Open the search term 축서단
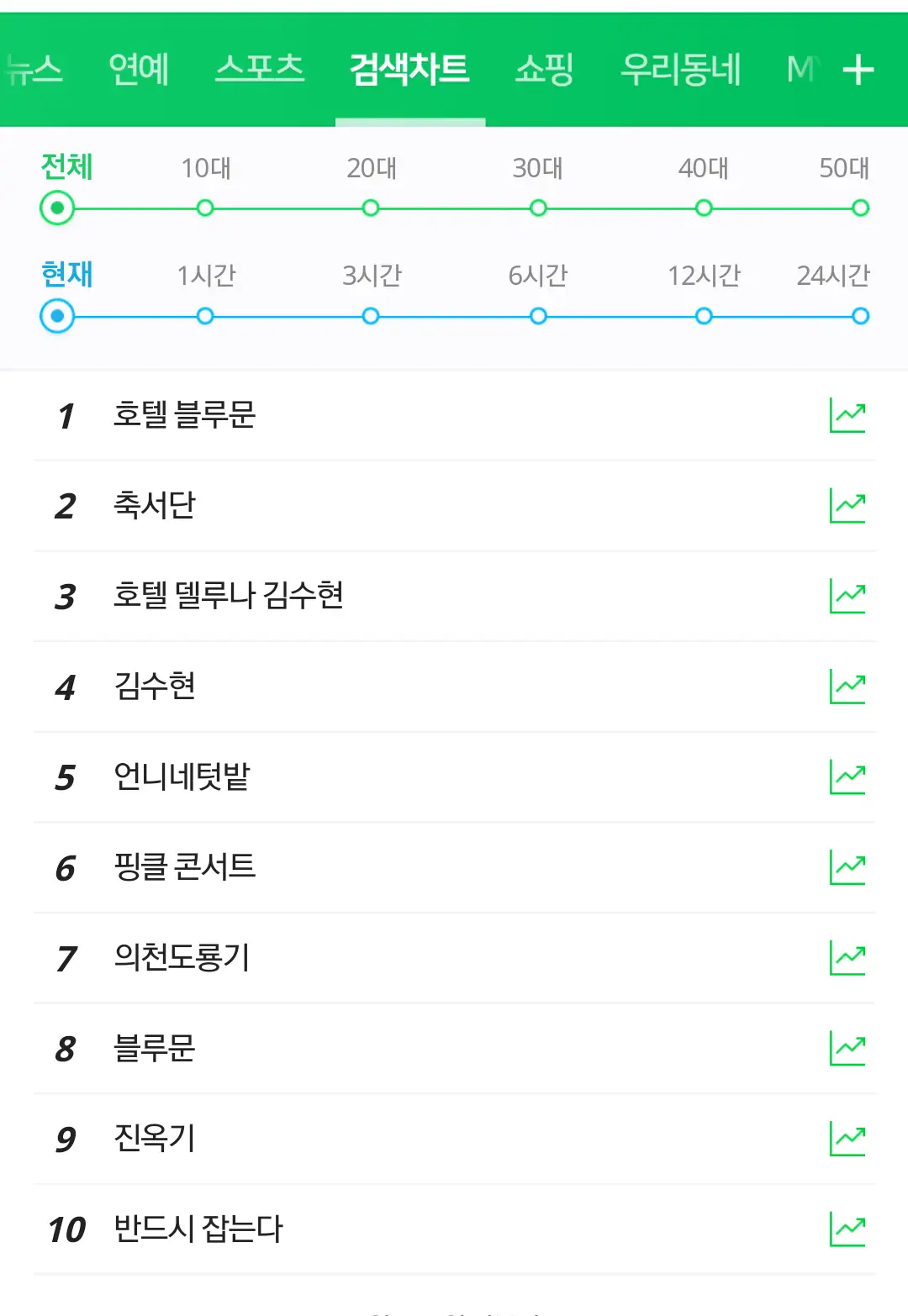908x1316 pixels. point(155,506)
